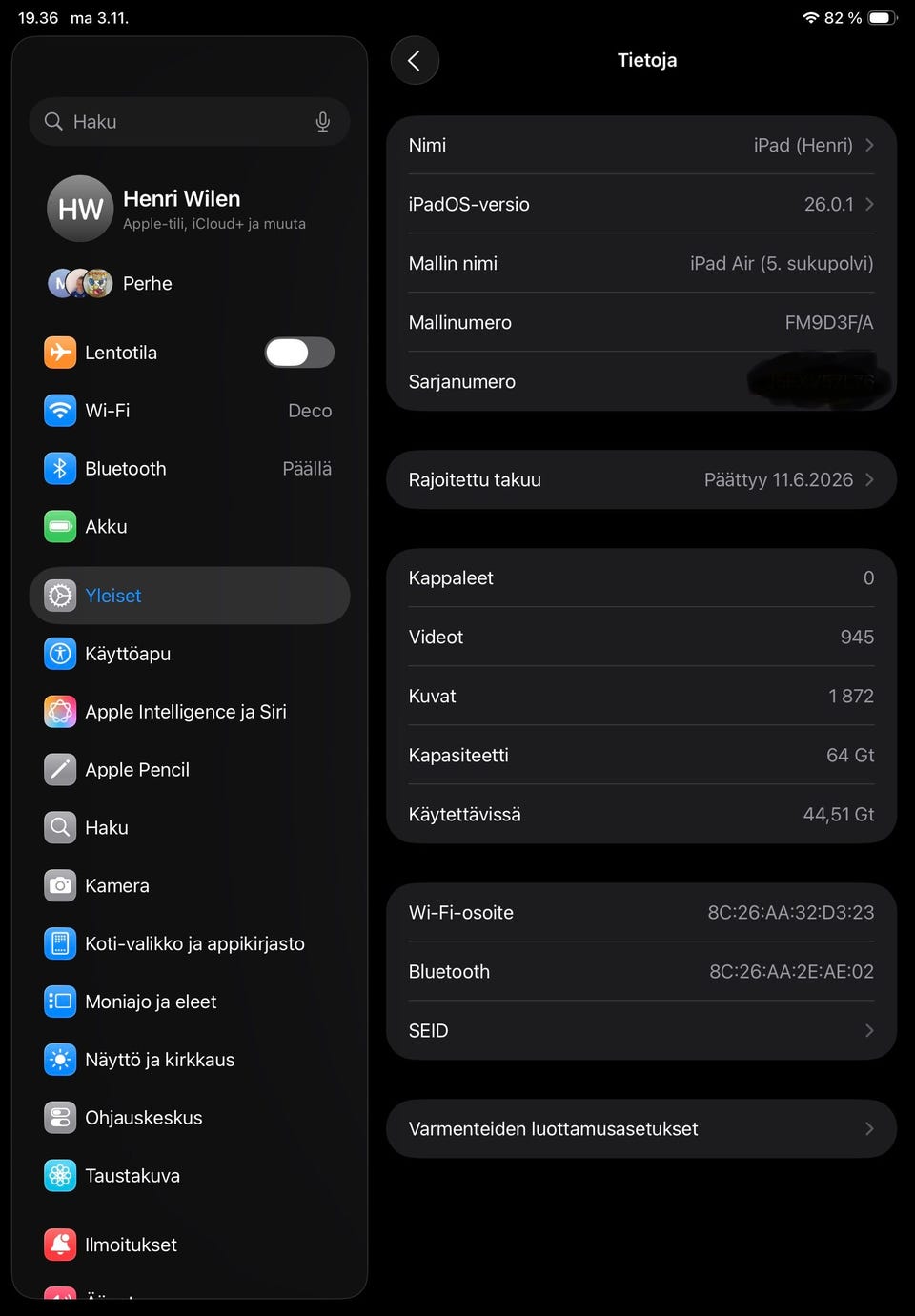Open Näyttö ja kirkkaus settings

189,1060
